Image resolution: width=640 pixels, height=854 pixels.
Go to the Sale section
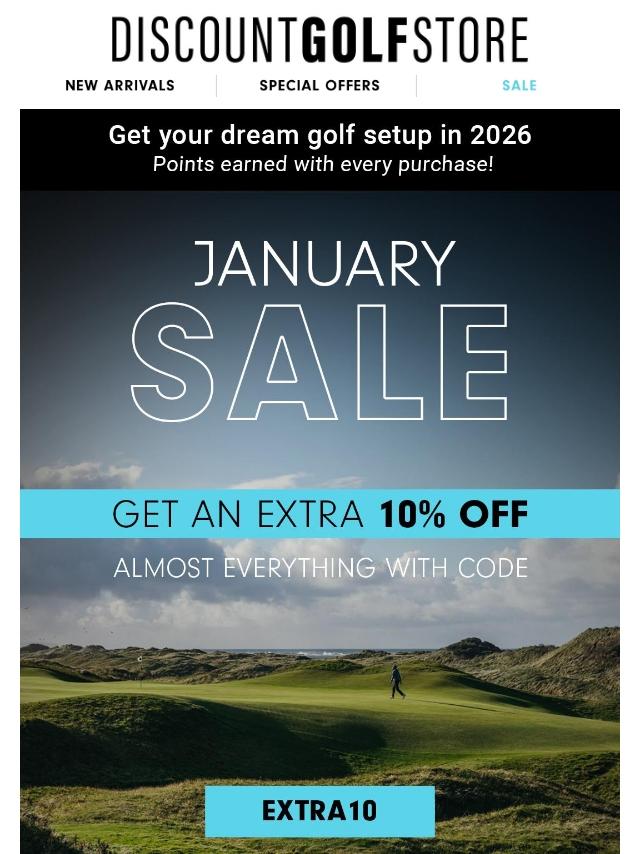pyautogui.click(x=519, y=86)
